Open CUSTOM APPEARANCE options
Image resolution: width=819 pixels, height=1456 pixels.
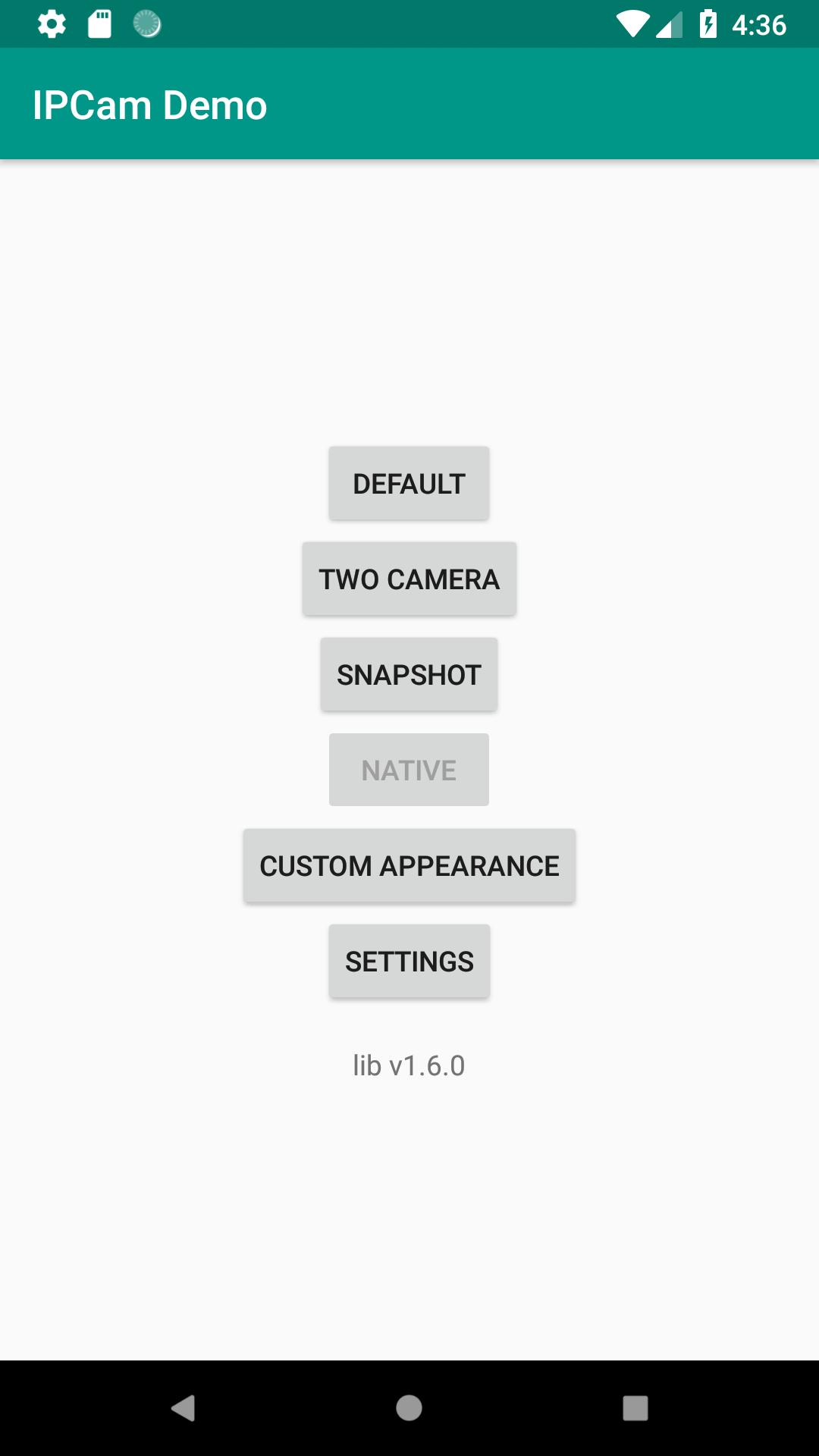409,865
